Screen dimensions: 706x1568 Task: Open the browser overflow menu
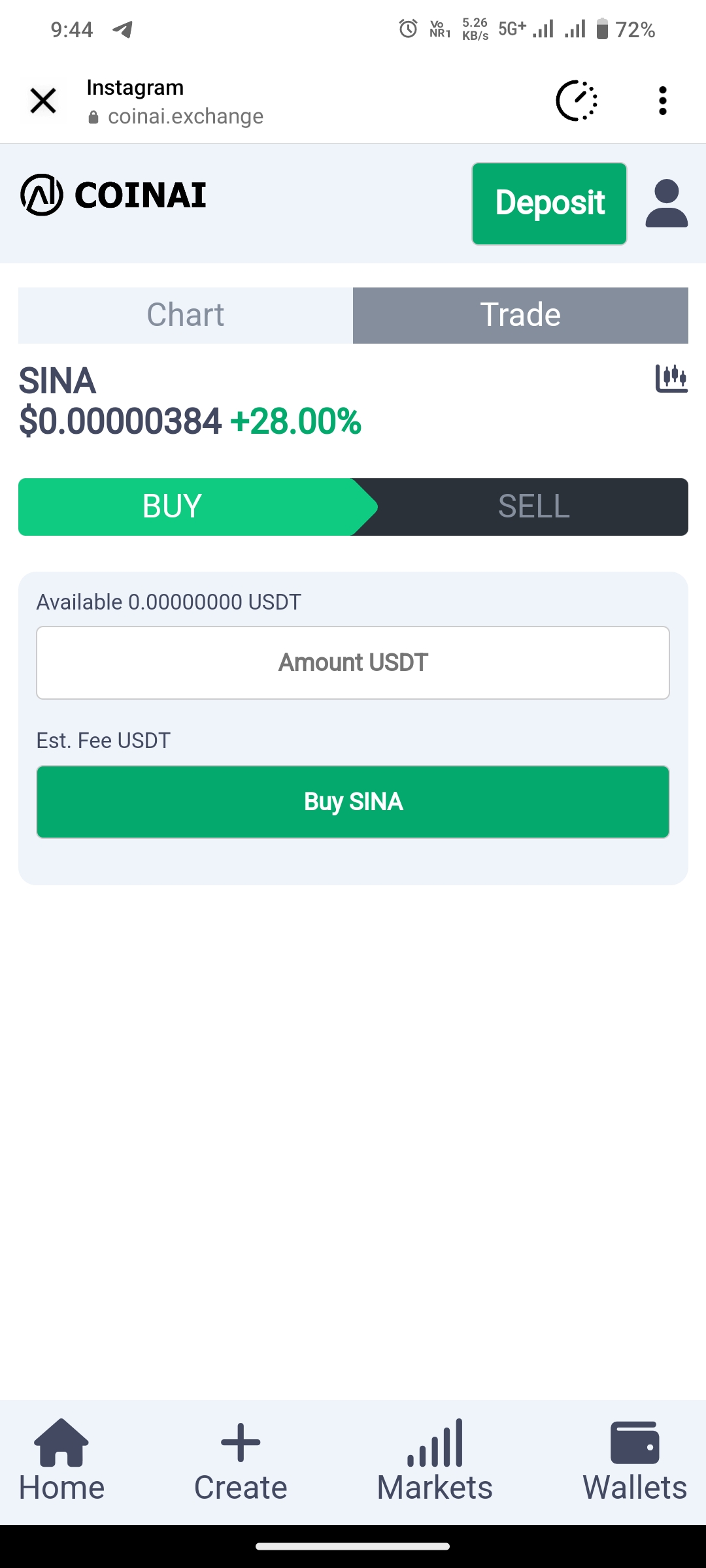point(662,101)
